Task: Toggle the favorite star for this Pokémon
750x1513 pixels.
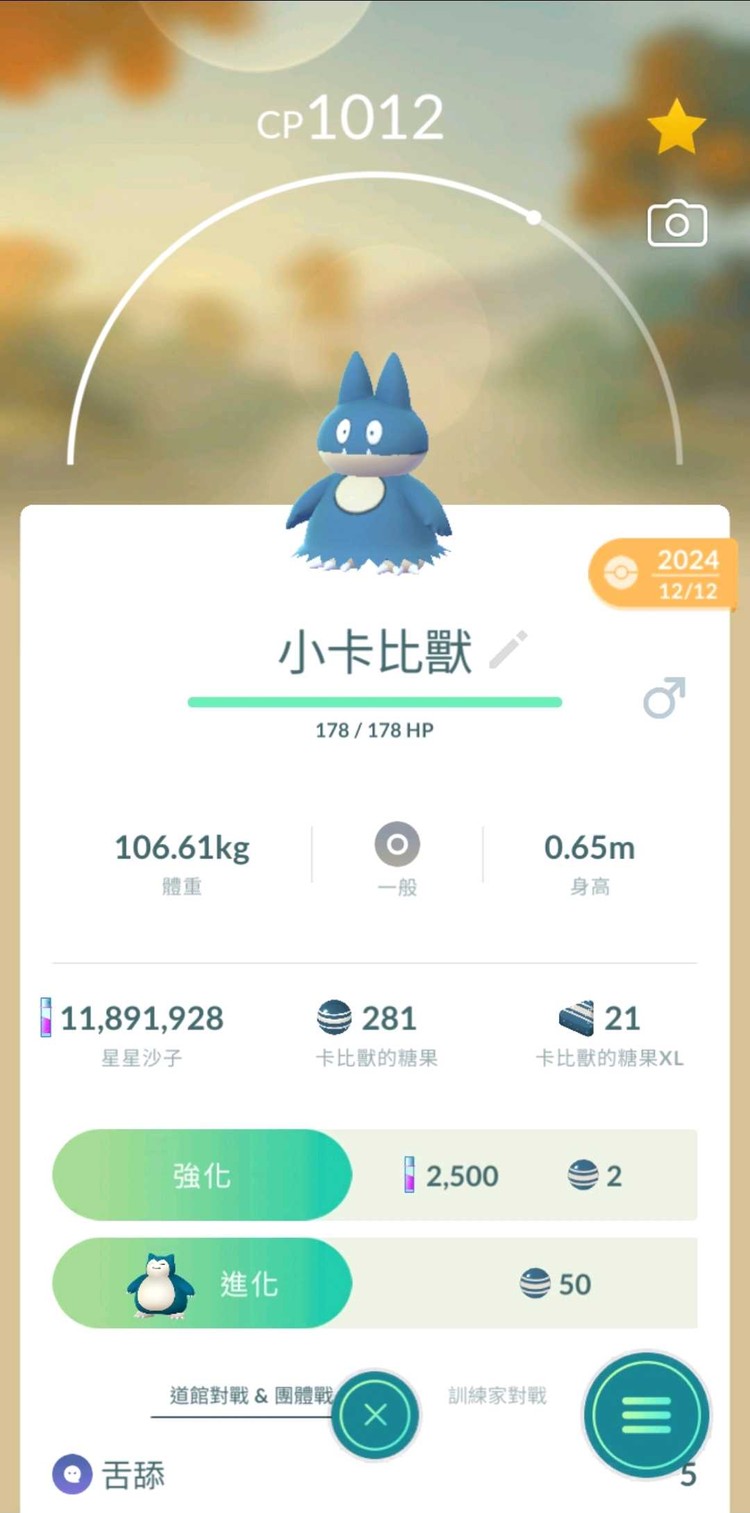Action: [x=676, y=127]
